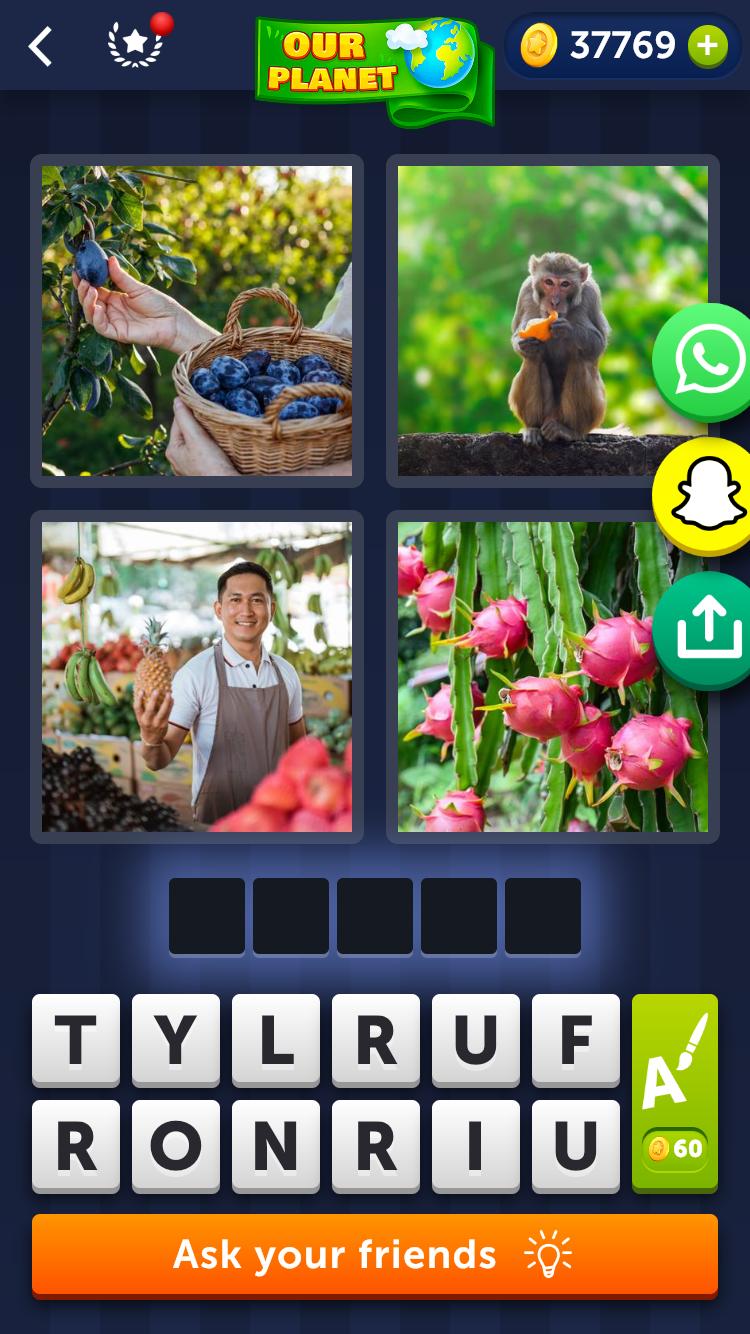Share the puzzle via Snapchat
750x1334 pixels.
click(708, 496)
